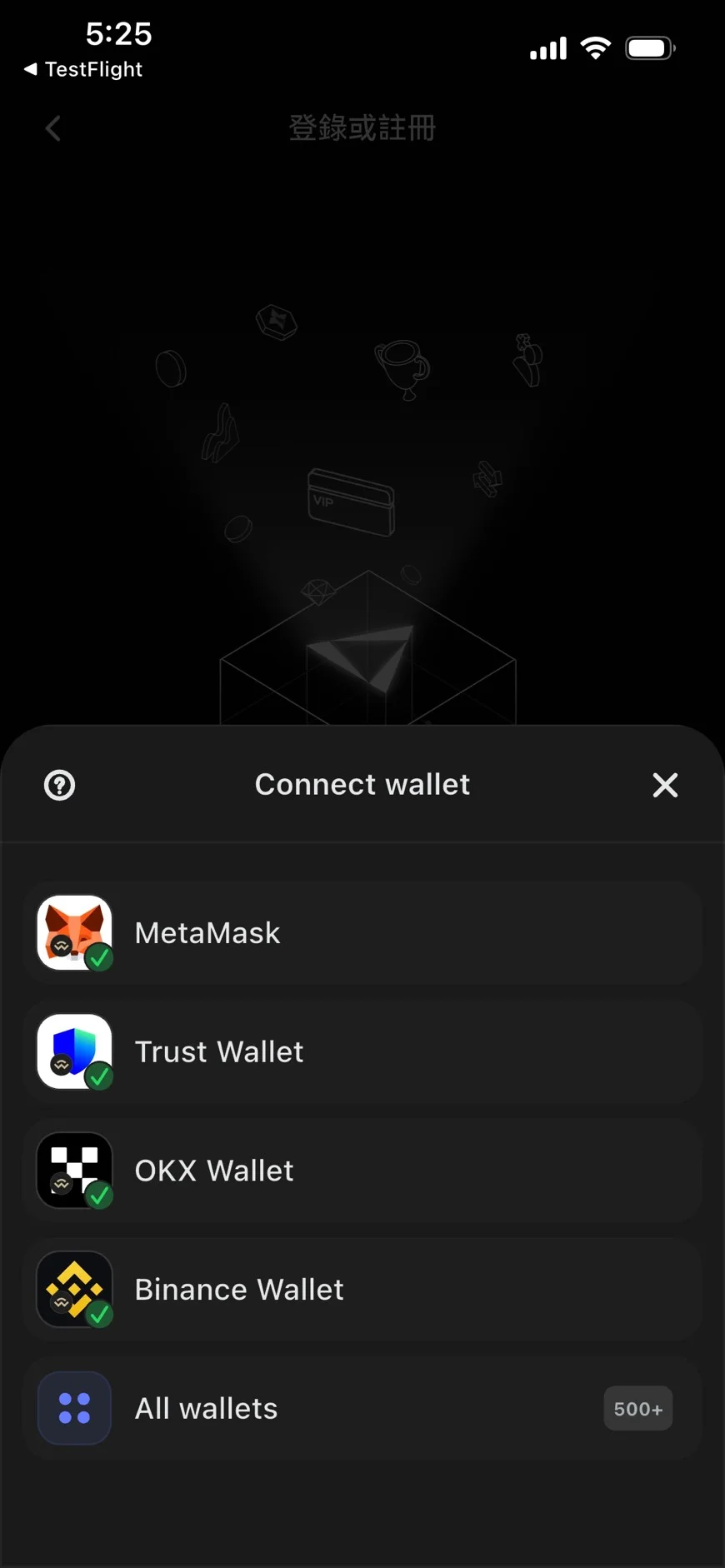
Task: Connect with MetaMask
Action: 362,933
